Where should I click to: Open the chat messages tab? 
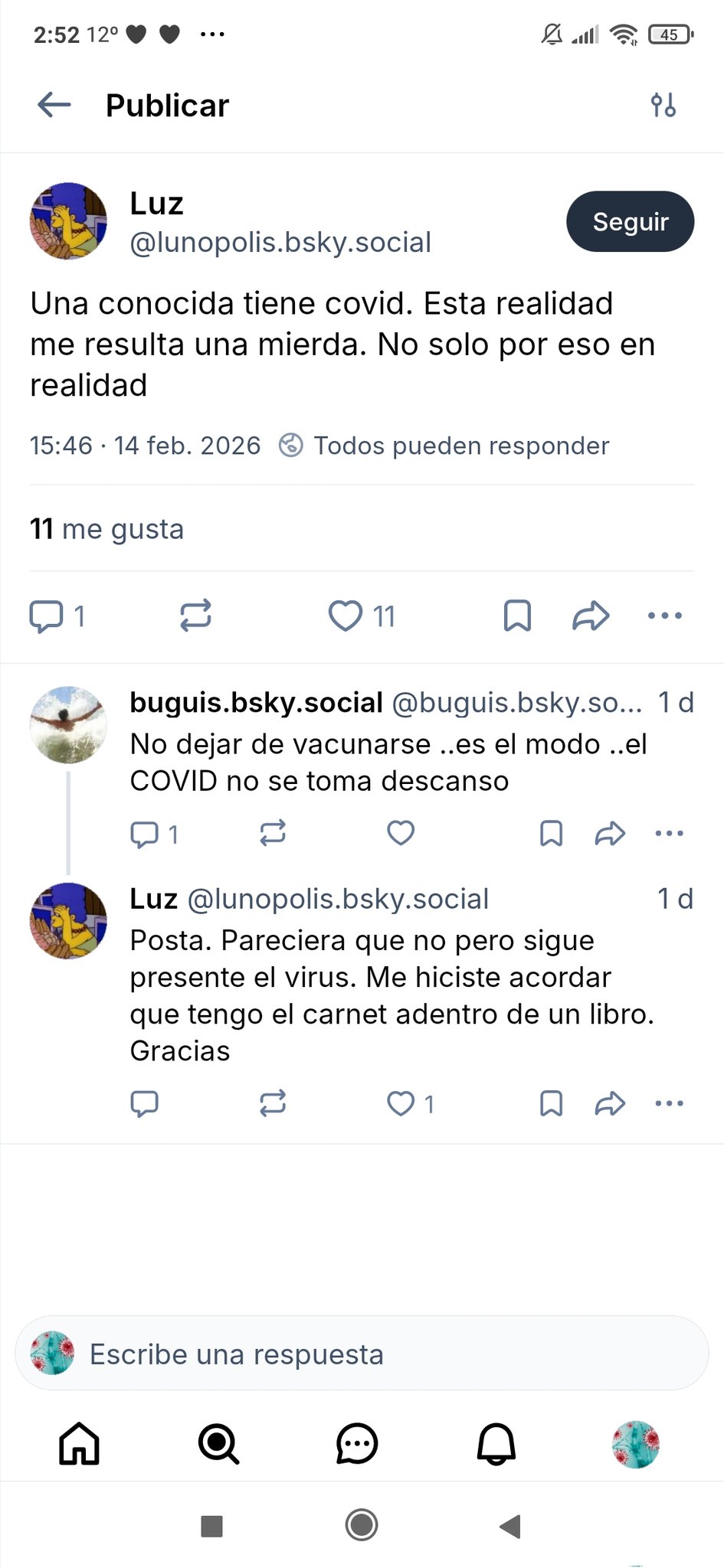pos(357,1445)
